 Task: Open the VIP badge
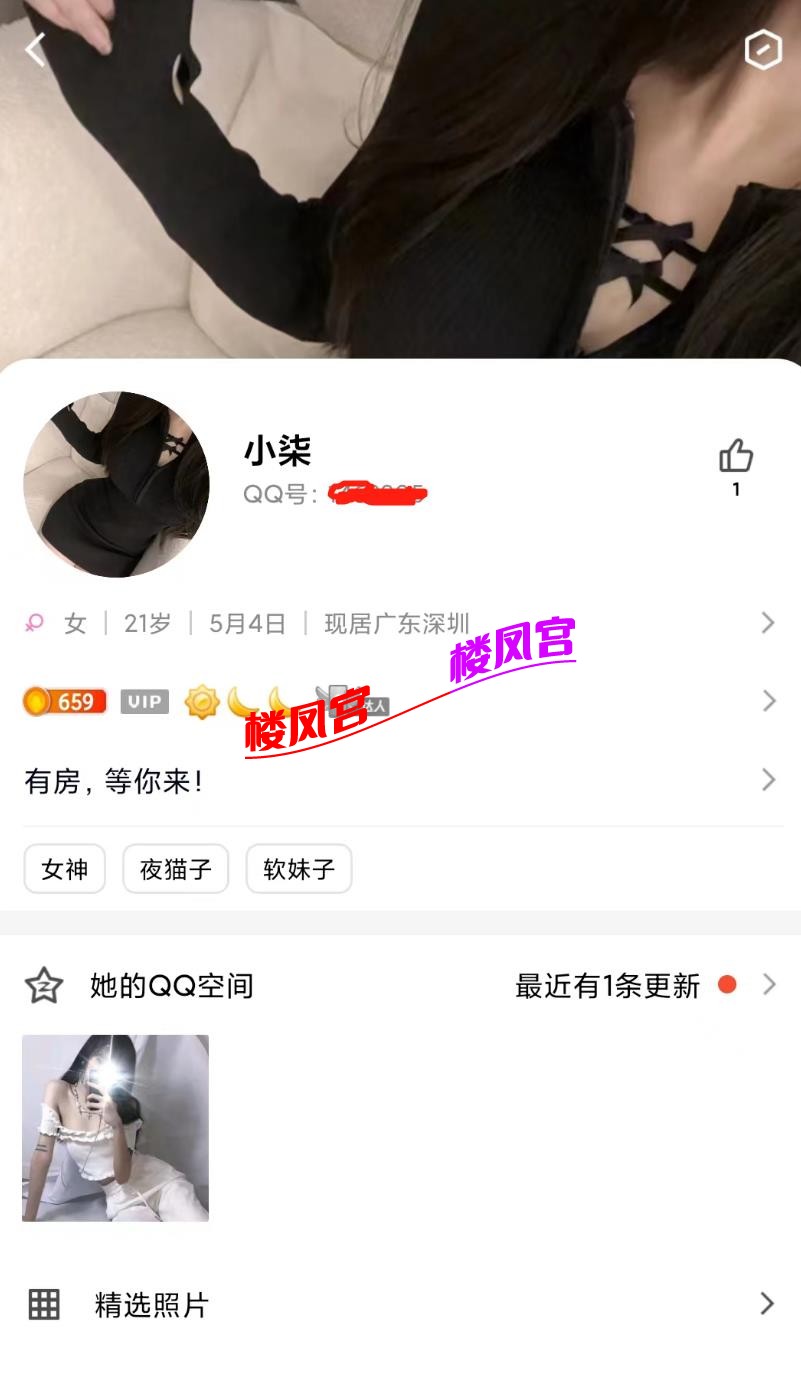click(143, 702)
